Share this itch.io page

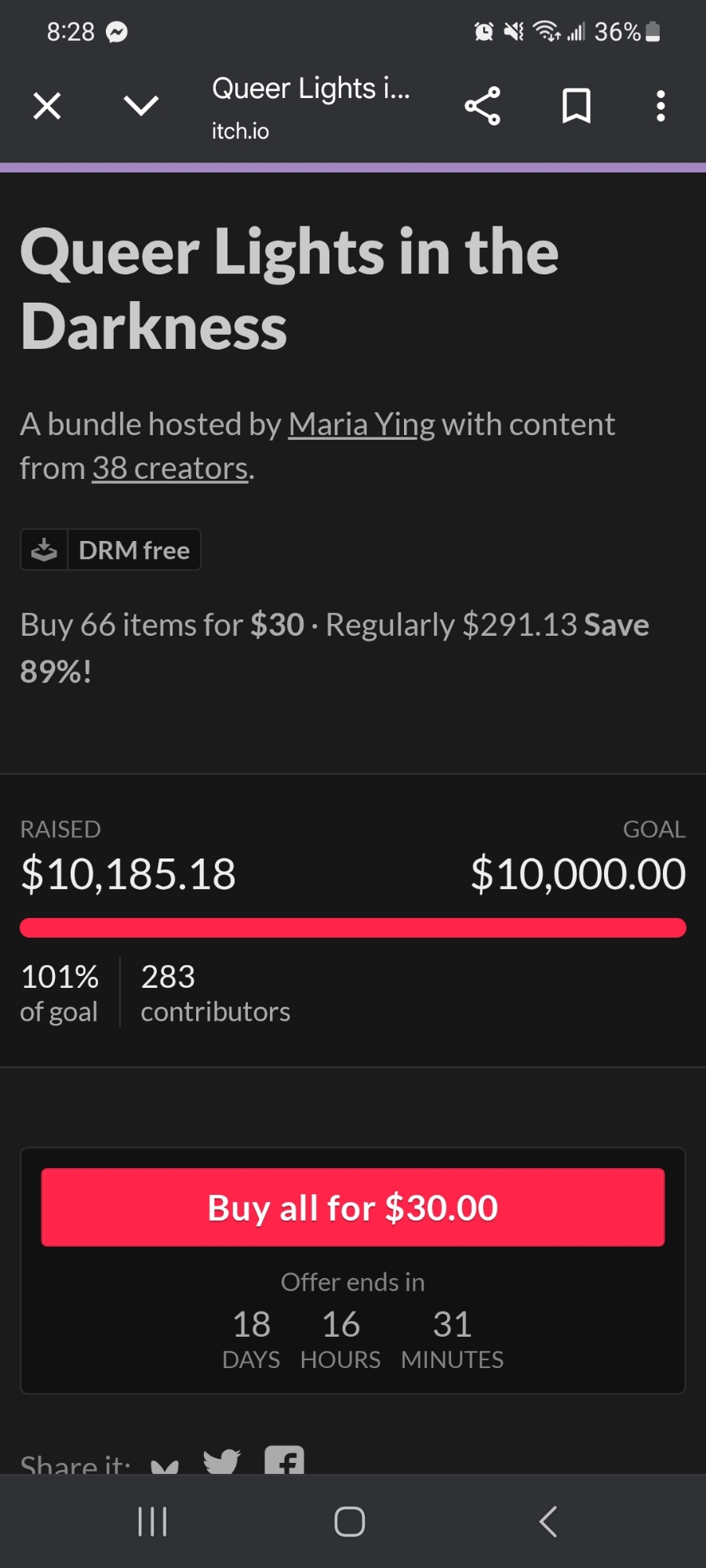click(x=482, y=105)
